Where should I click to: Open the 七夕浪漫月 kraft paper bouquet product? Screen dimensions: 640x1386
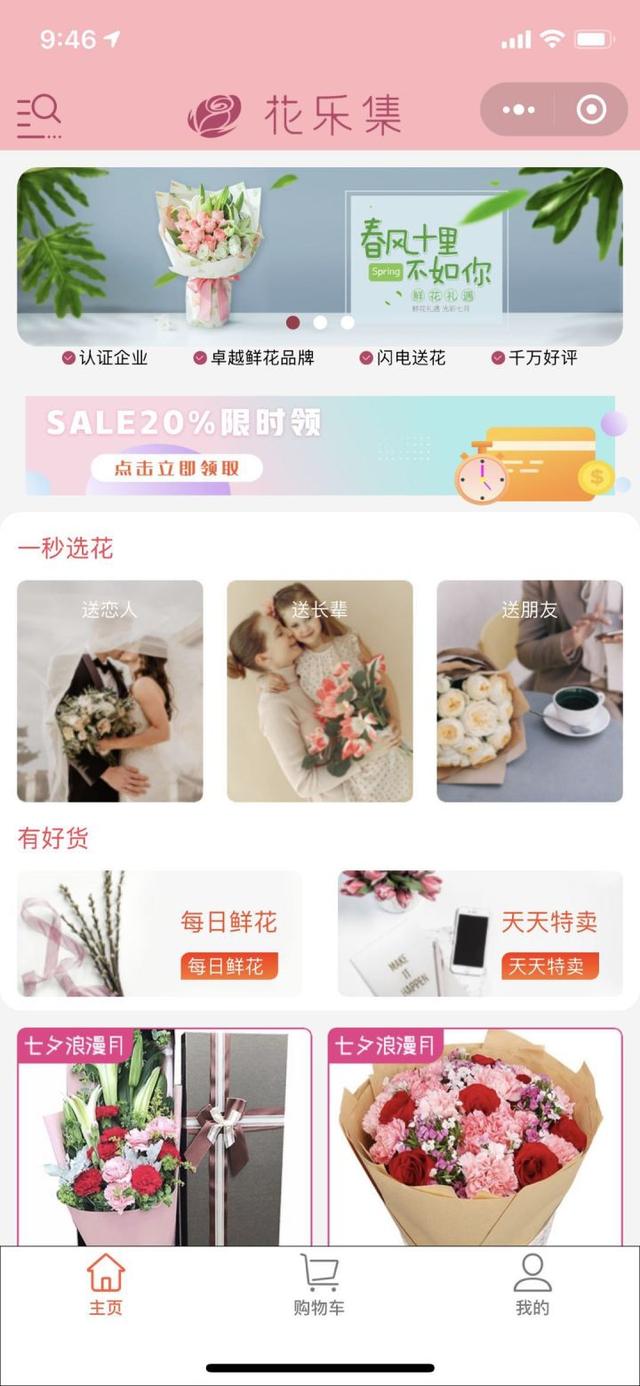click(476, 1137)
